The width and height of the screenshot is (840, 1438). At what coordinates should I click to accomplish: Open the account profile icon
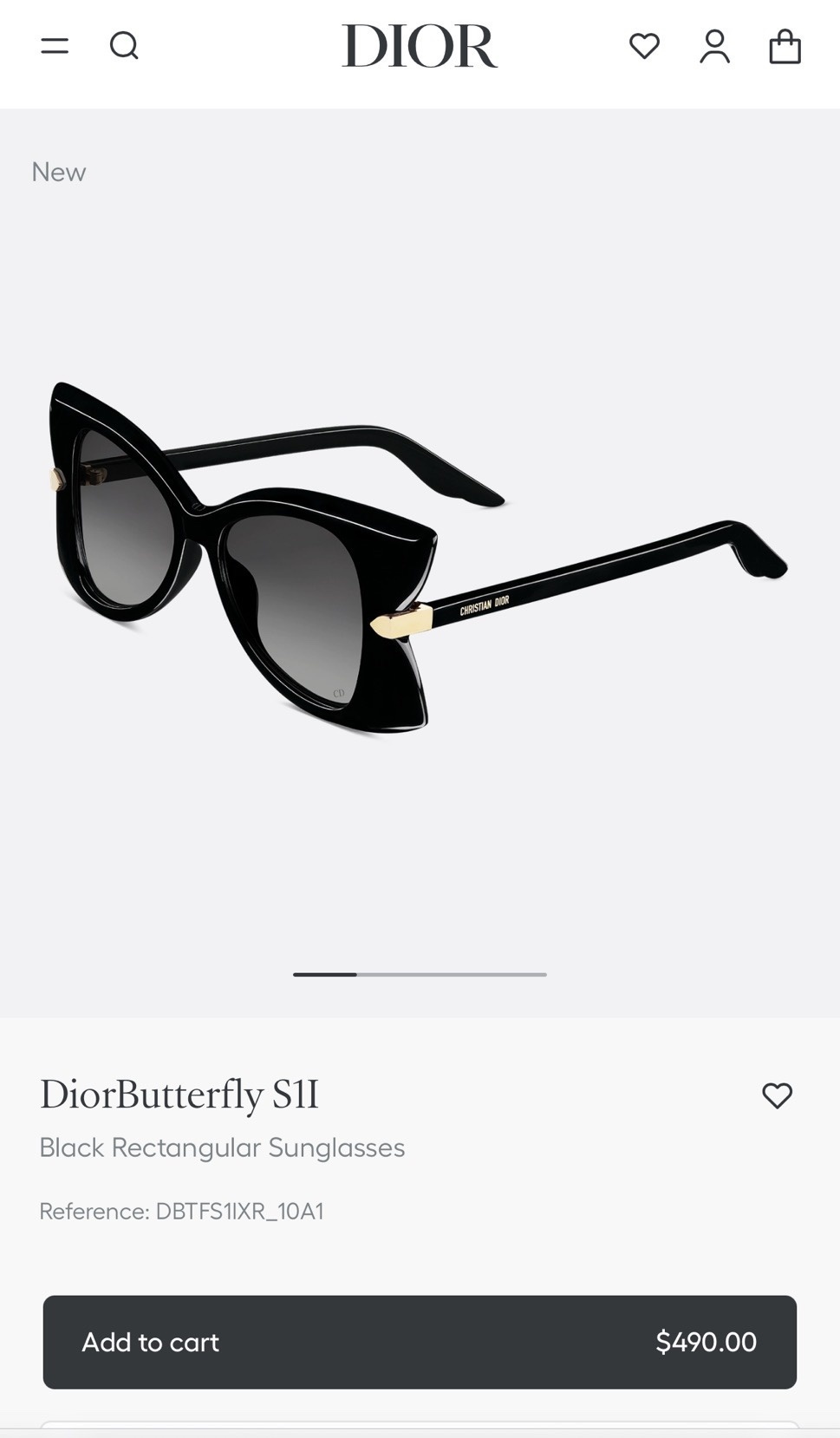tap(715, 45)
